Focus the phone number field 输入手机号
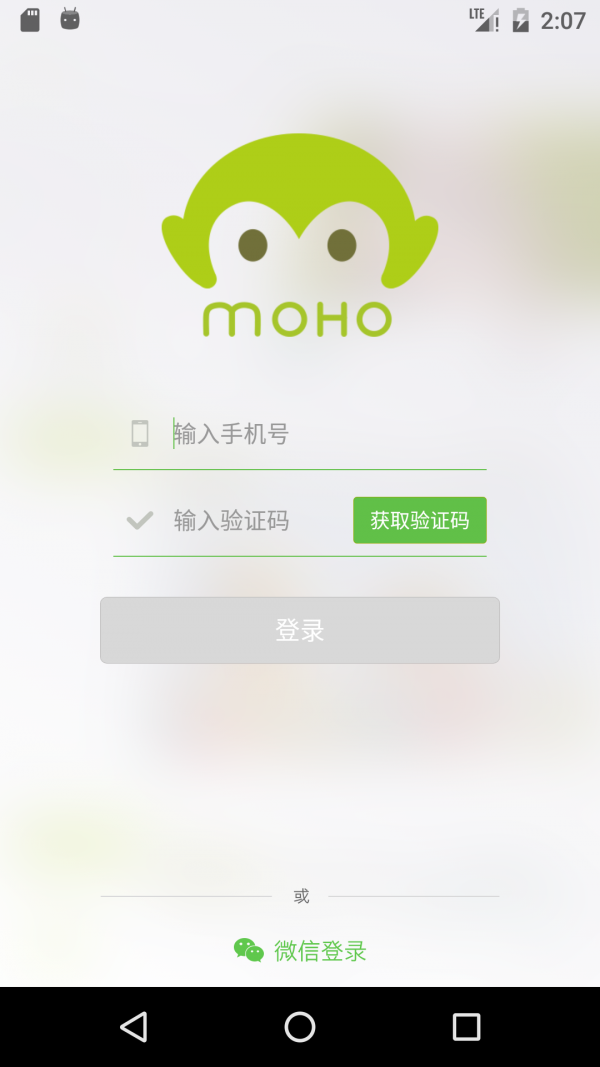 320,434
